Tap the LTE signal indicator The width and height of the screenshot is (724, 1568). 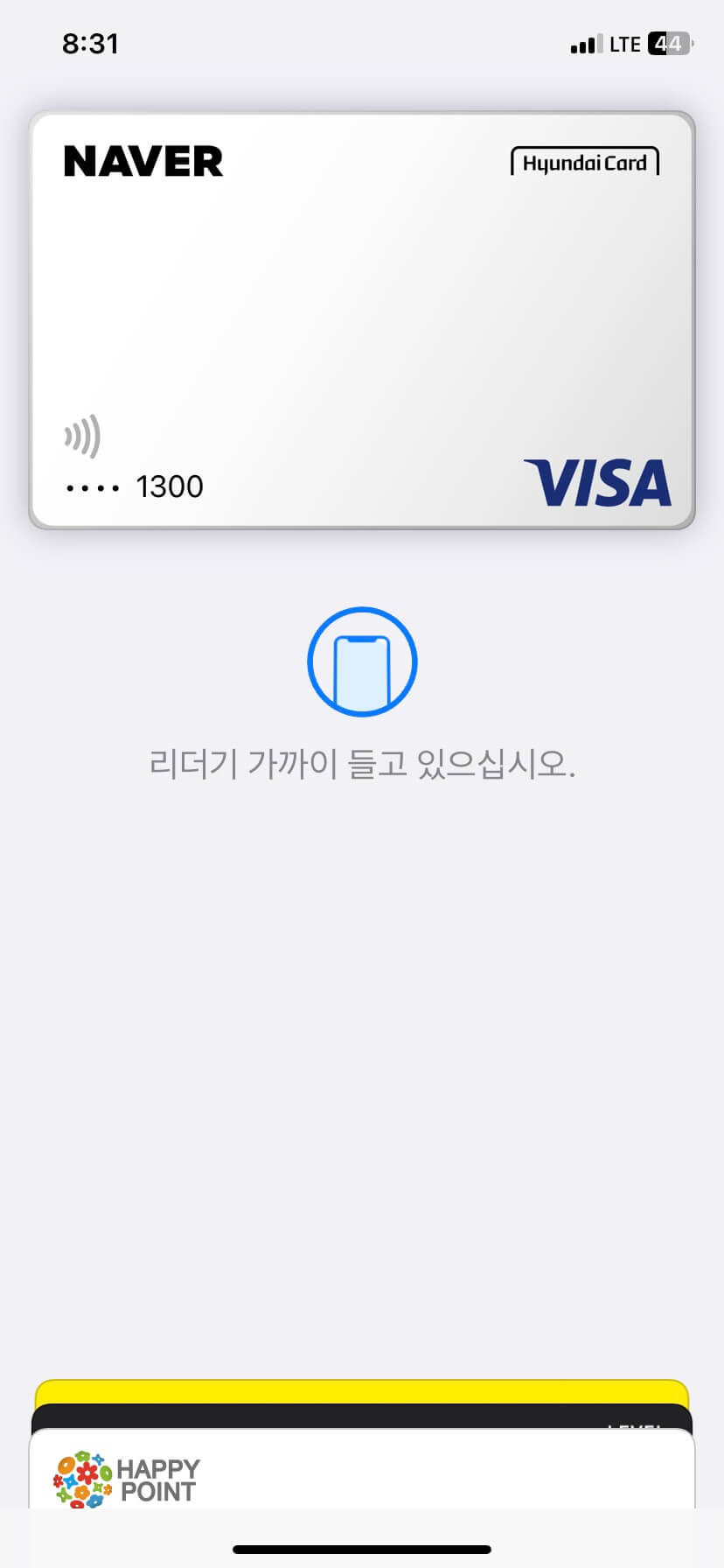pos(626,43)
